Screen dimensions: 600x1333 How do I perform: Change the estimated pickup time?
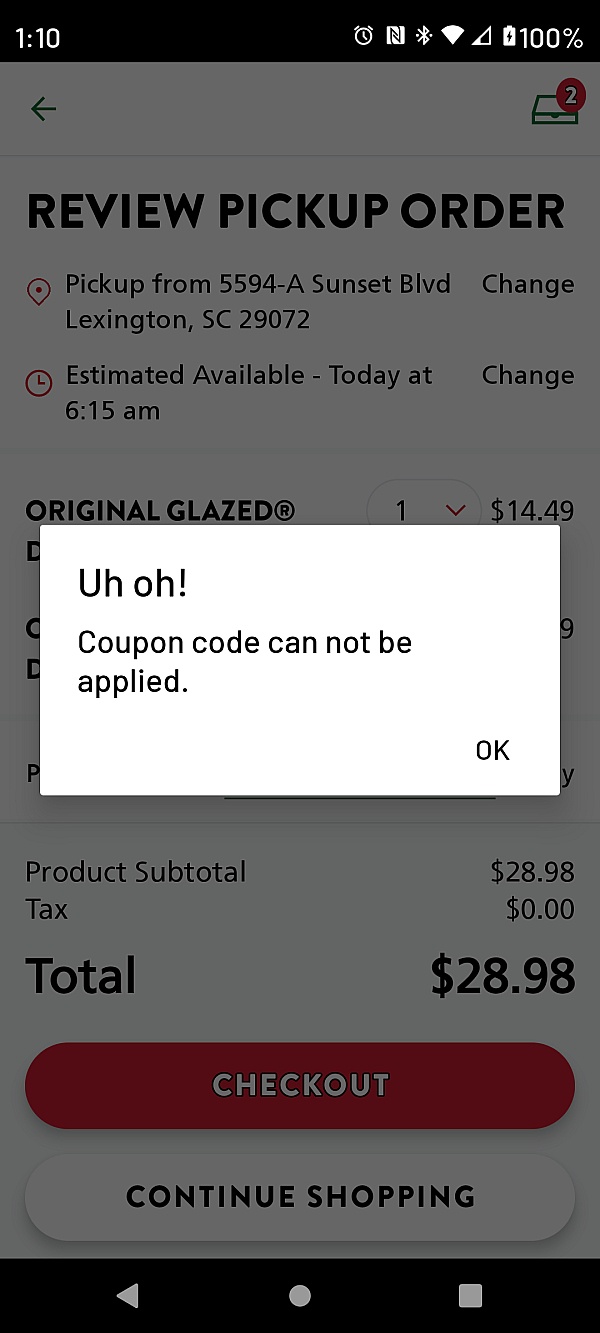[527, 375]
